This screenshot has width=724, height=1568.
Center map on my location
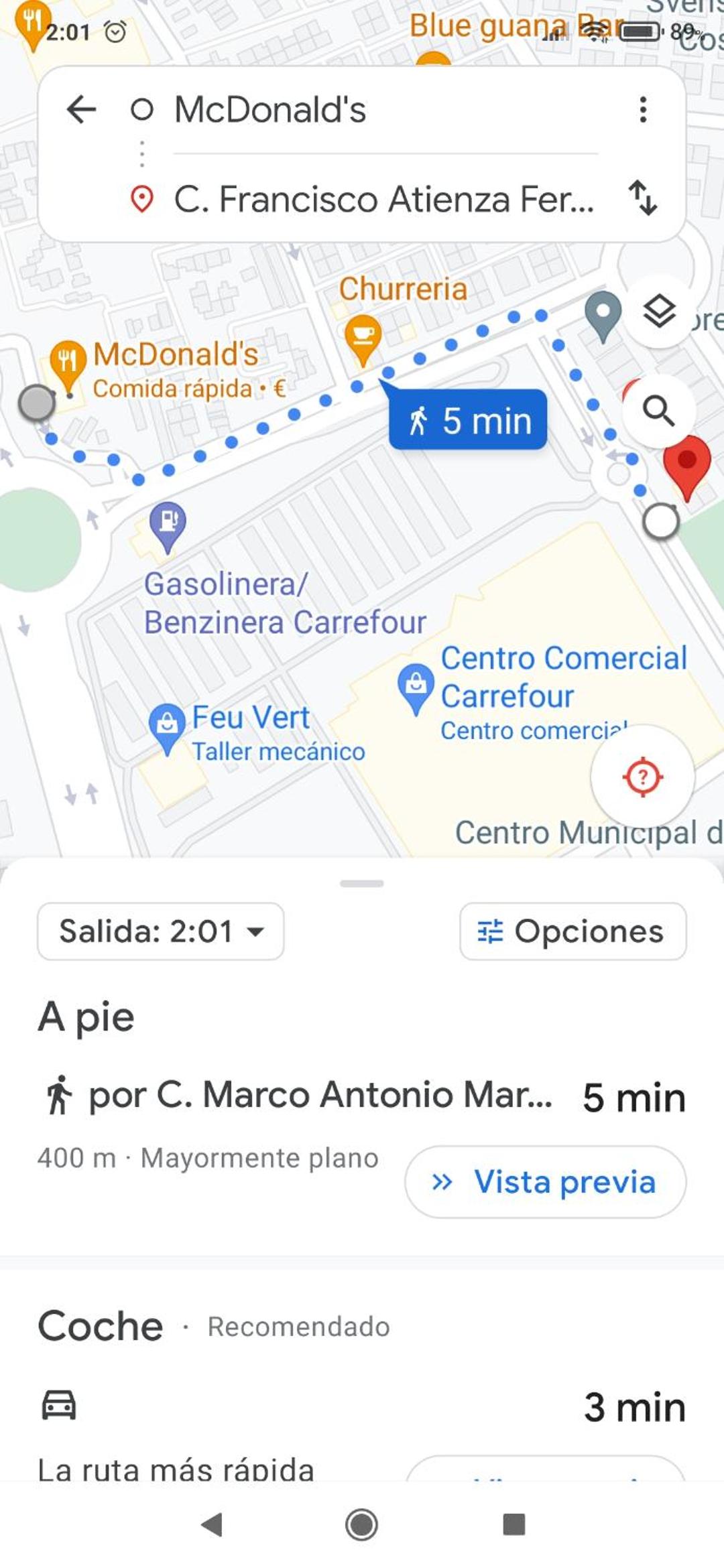pyautogui.click(x=642, y=777)
